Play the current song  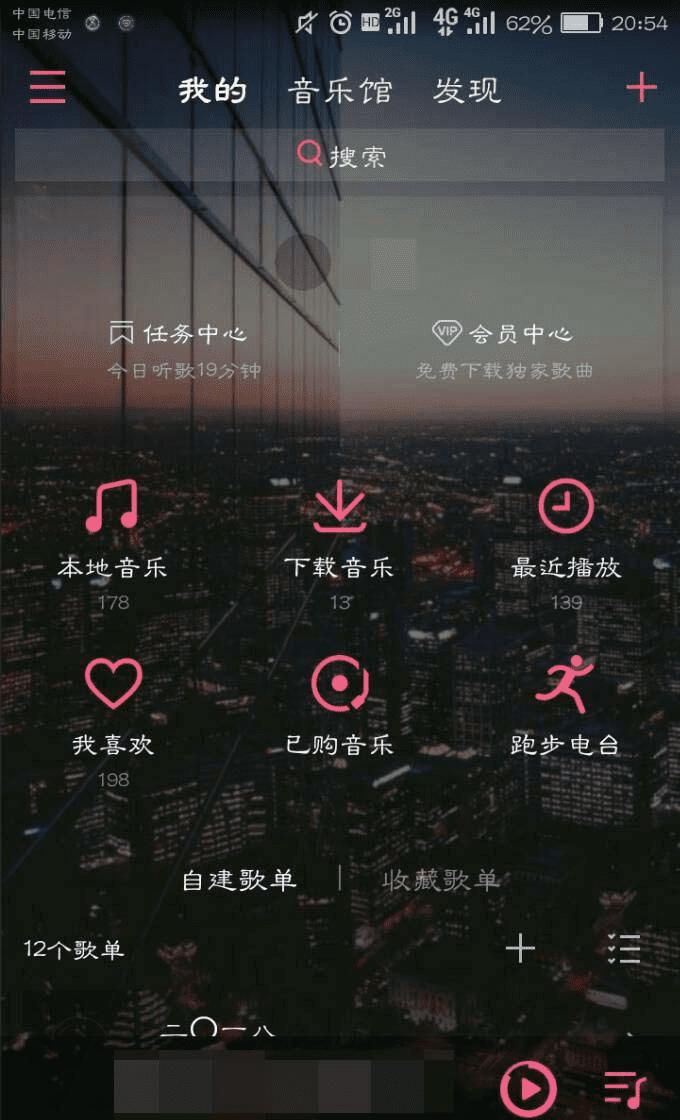click(527, 1087)
